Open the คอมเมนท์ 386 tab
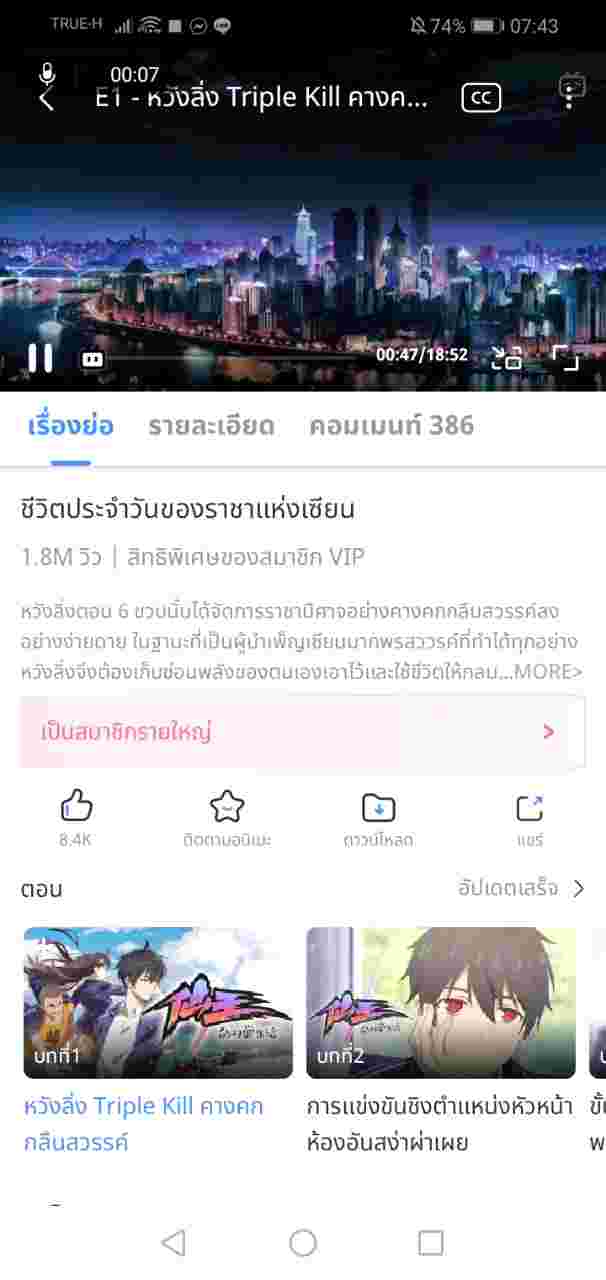The width and height of the screenshot is (606, 1280). 391,427
